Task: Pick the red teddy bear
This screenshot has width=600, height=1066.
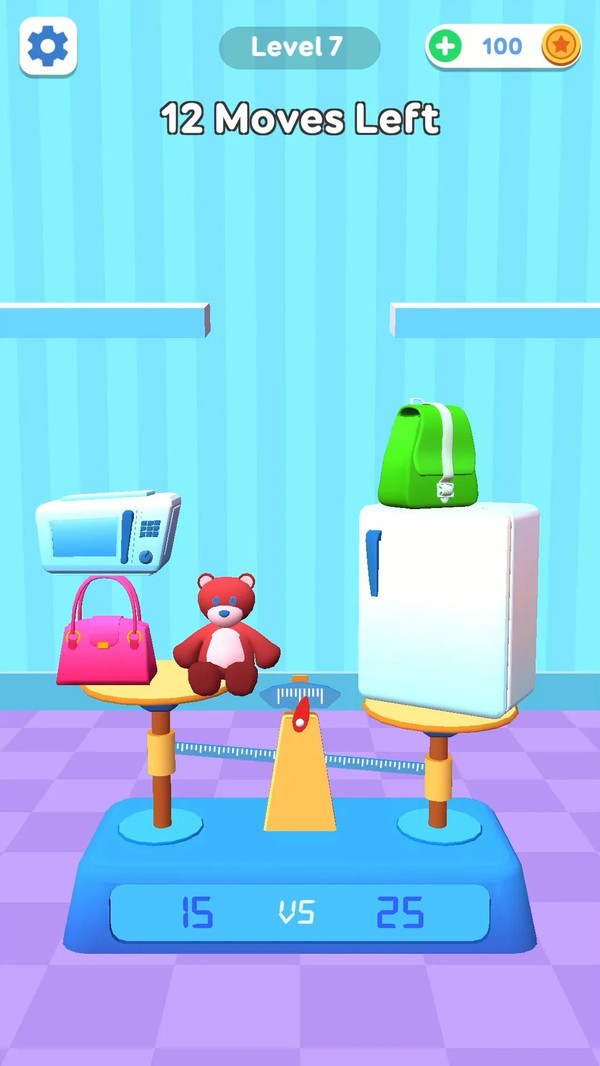Action: coord(226,634)
